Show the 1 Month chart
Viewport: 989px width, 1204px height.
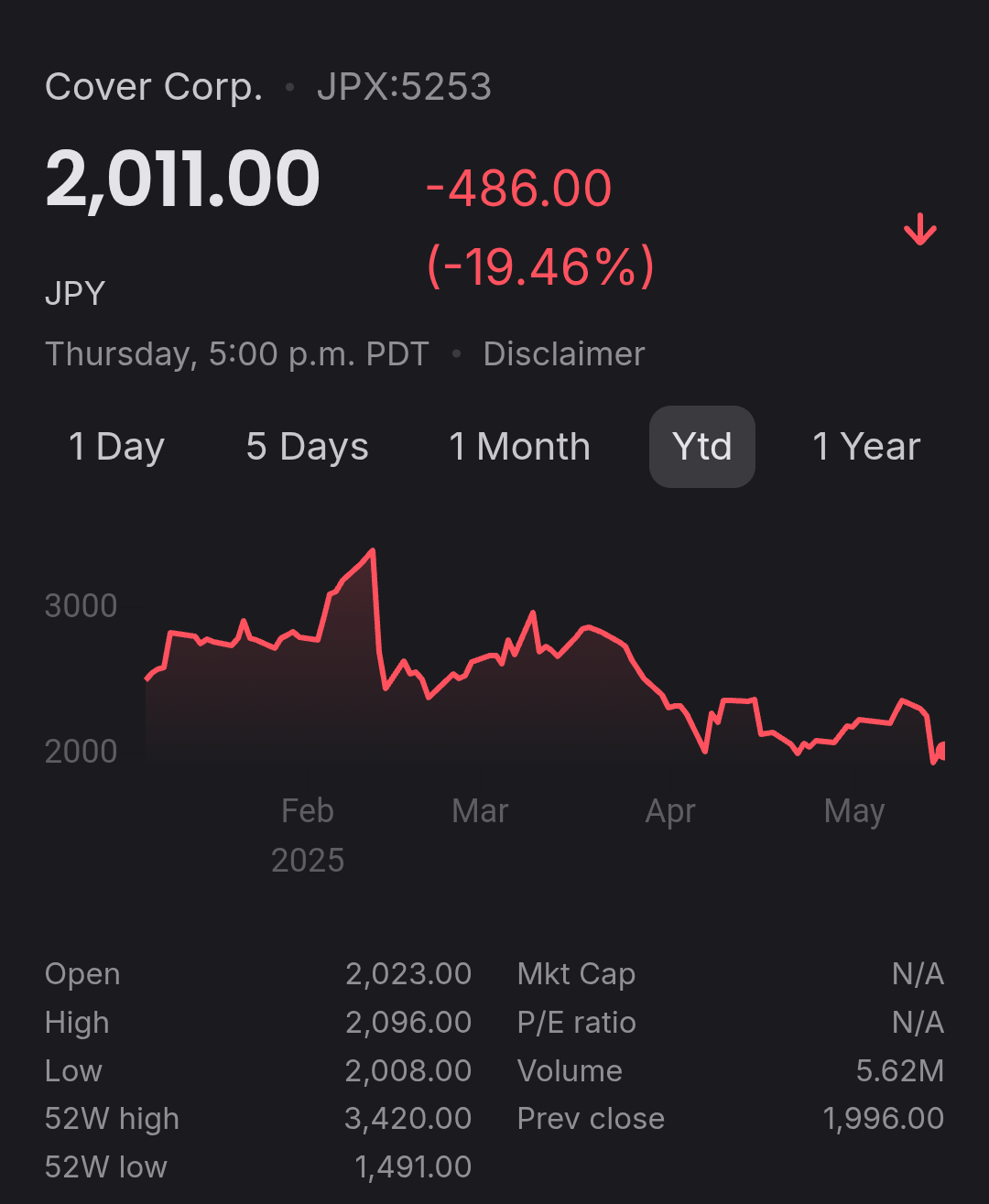coord(519,447)
